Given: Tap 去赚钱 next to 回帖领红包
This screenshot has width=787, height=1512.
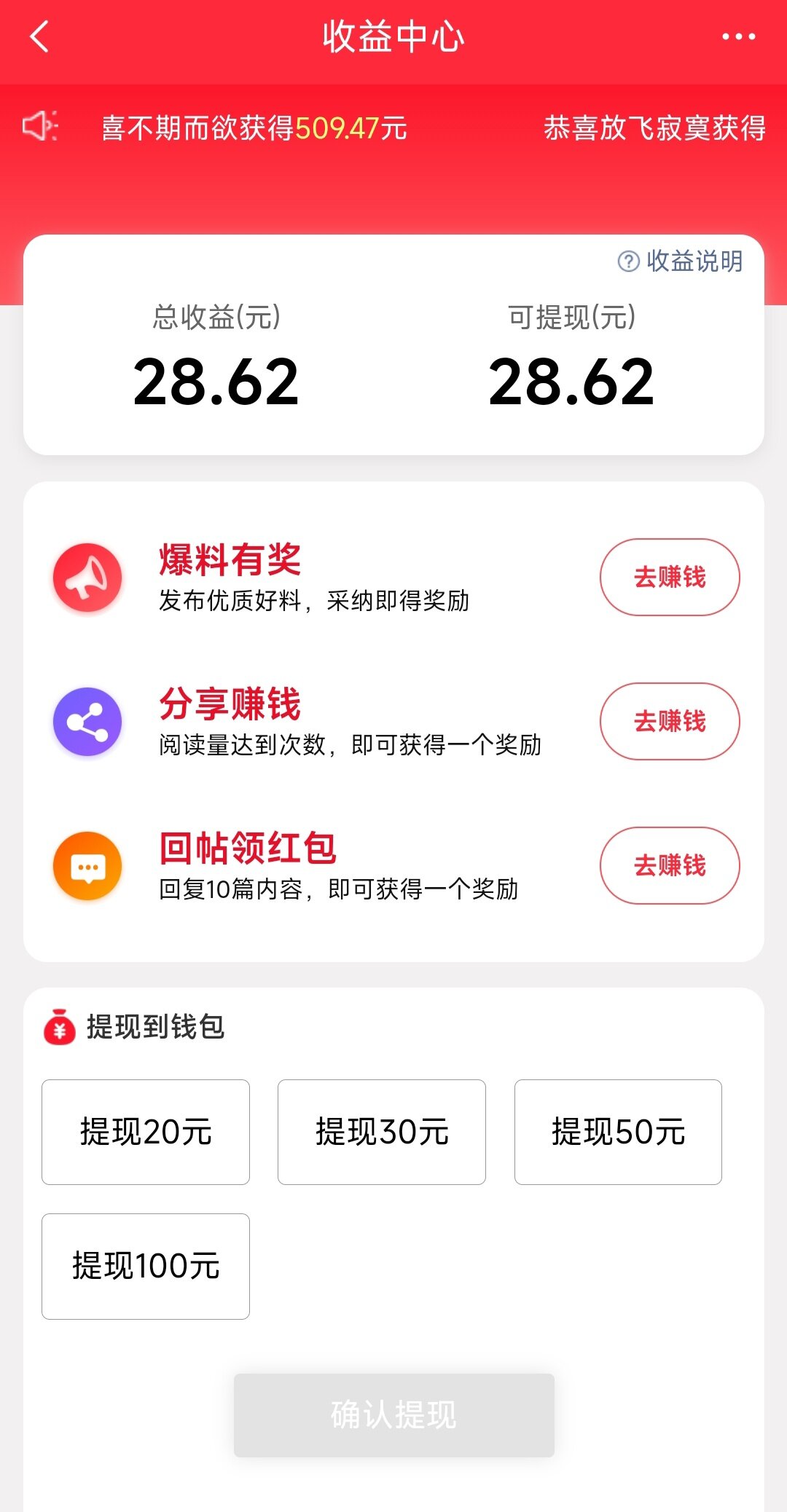Looking at the screenshot, I should (670, 866).
